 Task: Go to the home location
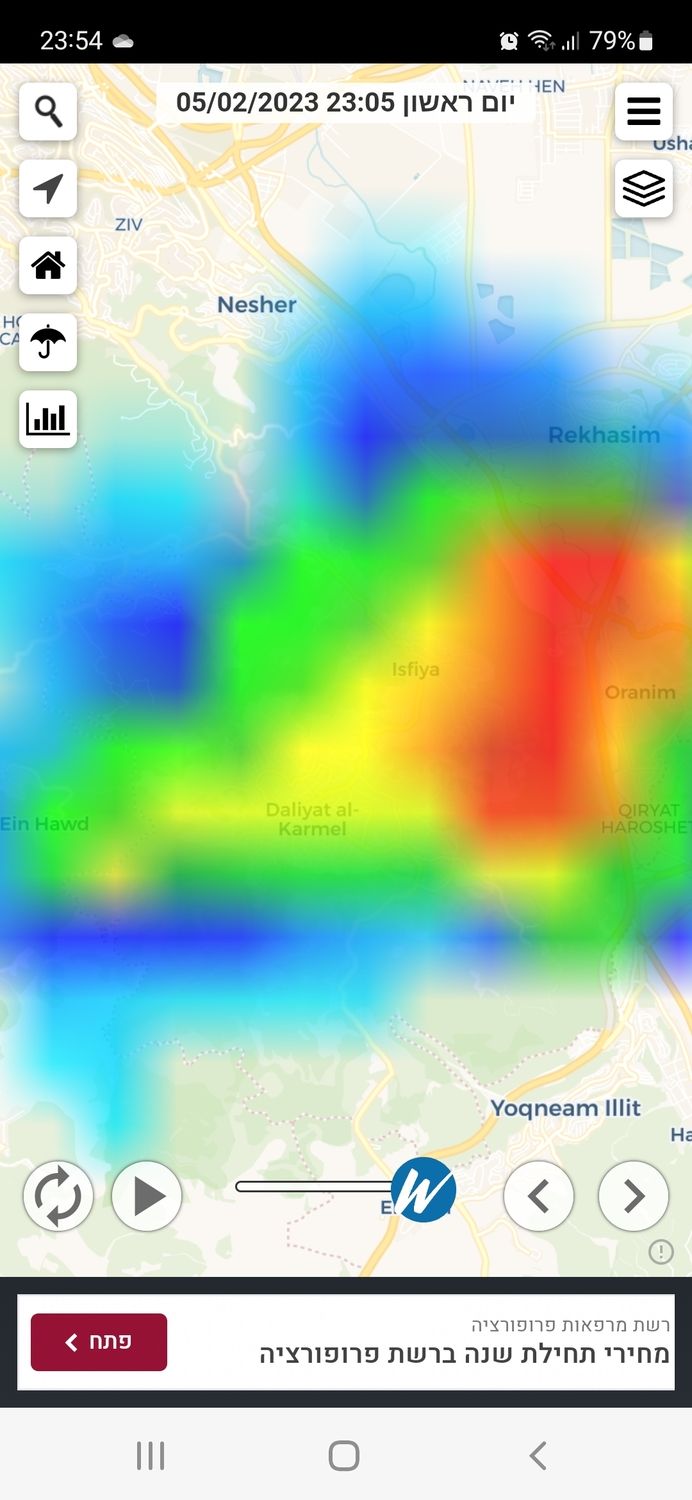coord(48,265)
